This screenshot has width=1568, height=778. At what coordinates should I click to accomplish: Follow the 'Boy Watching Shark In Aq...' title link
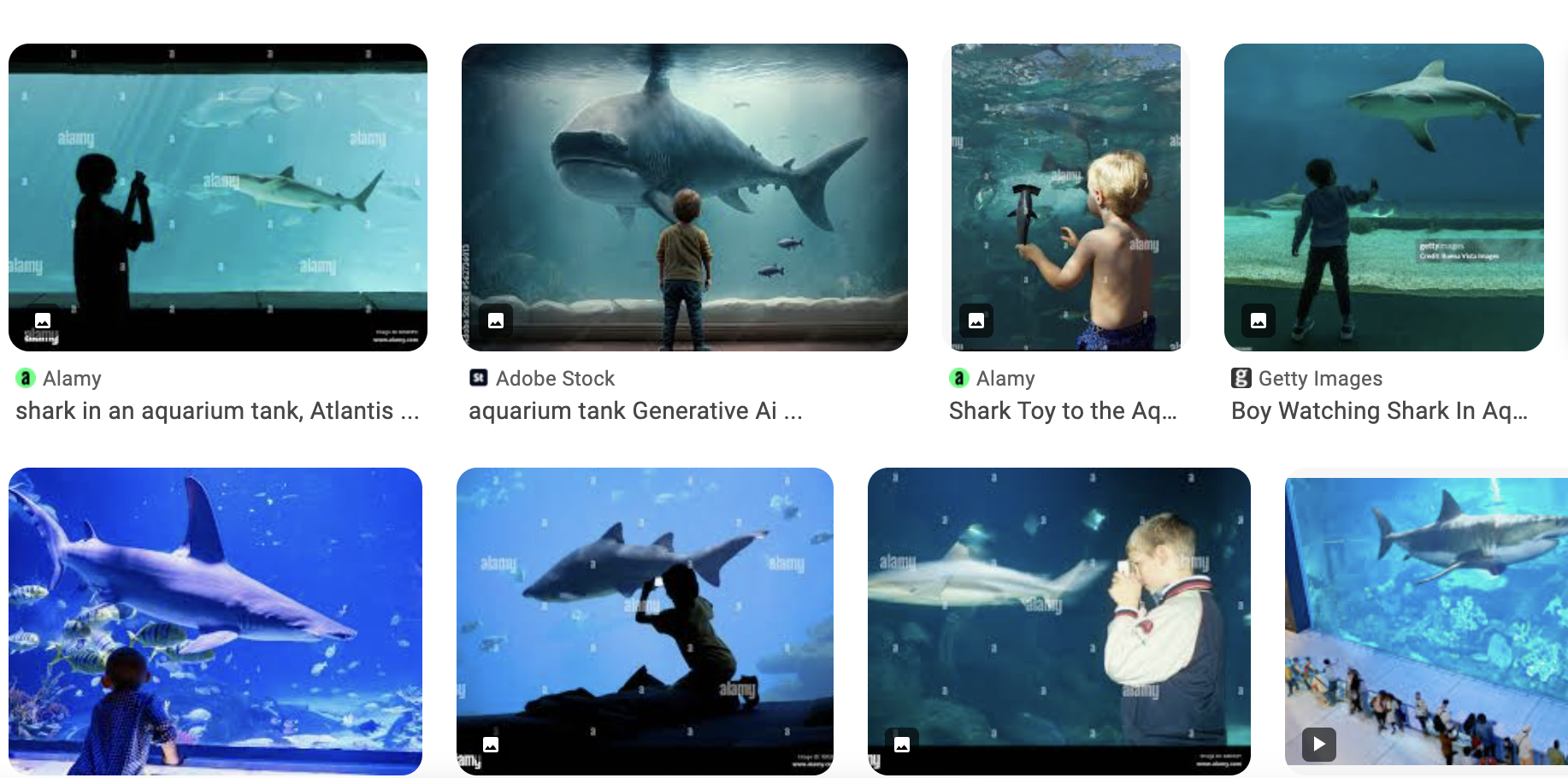click(x=1378, y=411)
